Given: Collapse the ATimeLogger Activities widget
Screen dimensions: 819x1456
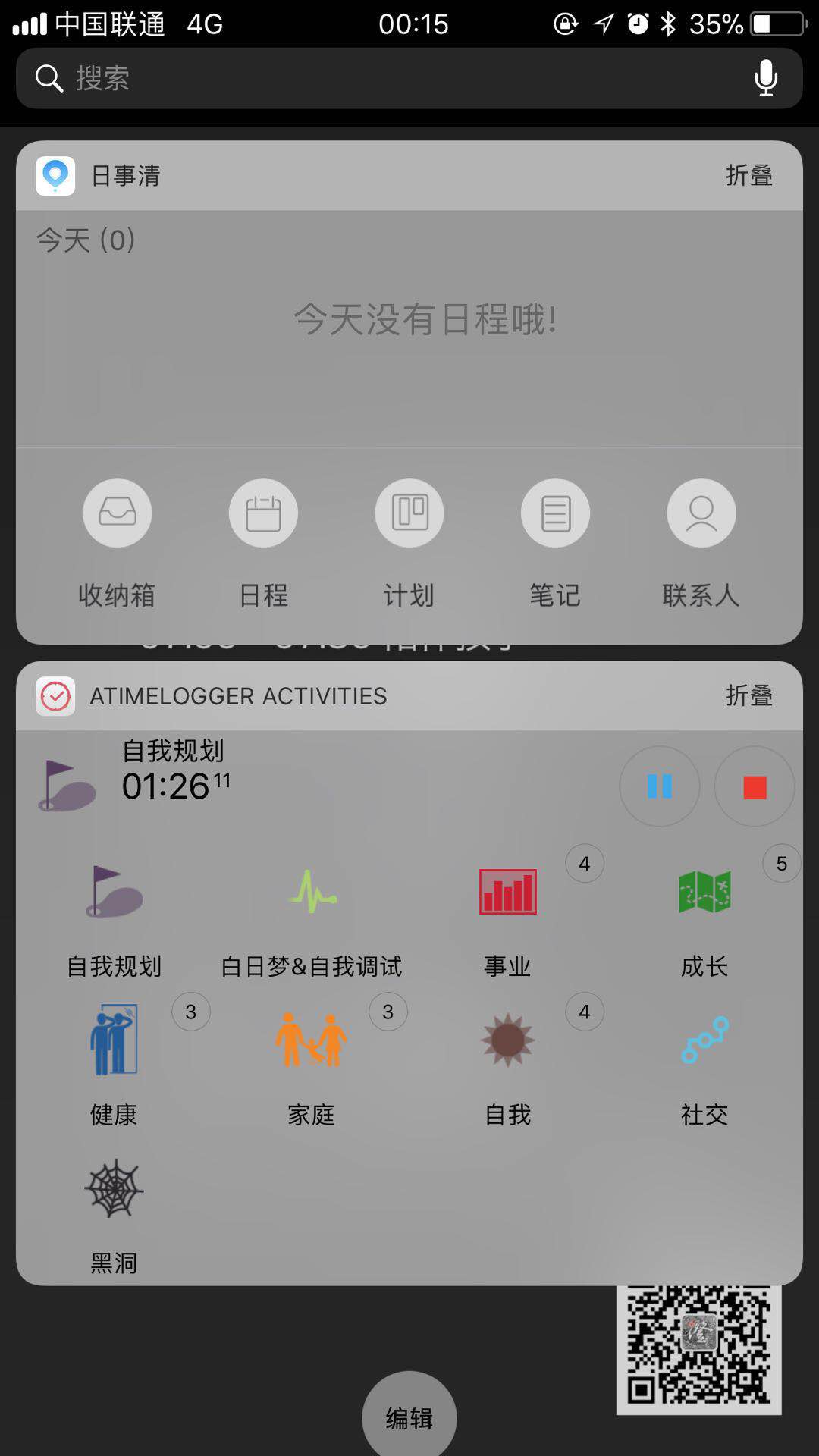Looking at the screenshot, I should point(749,695).
